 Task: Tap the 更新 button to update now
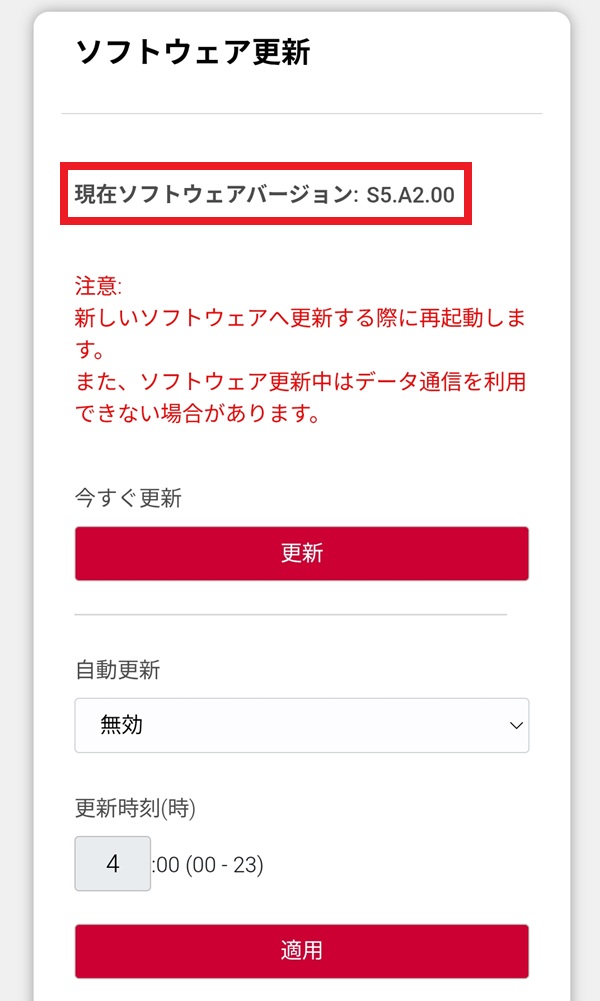(x=301, y=553)
